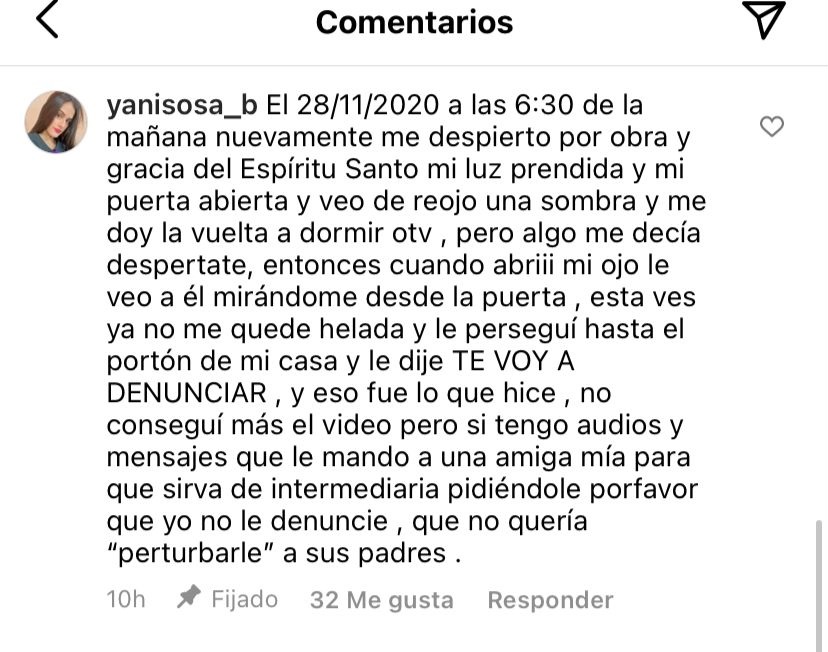View the 32 Me gusta likes list
This screenshot has width=828, height=652.
(381, 600)
